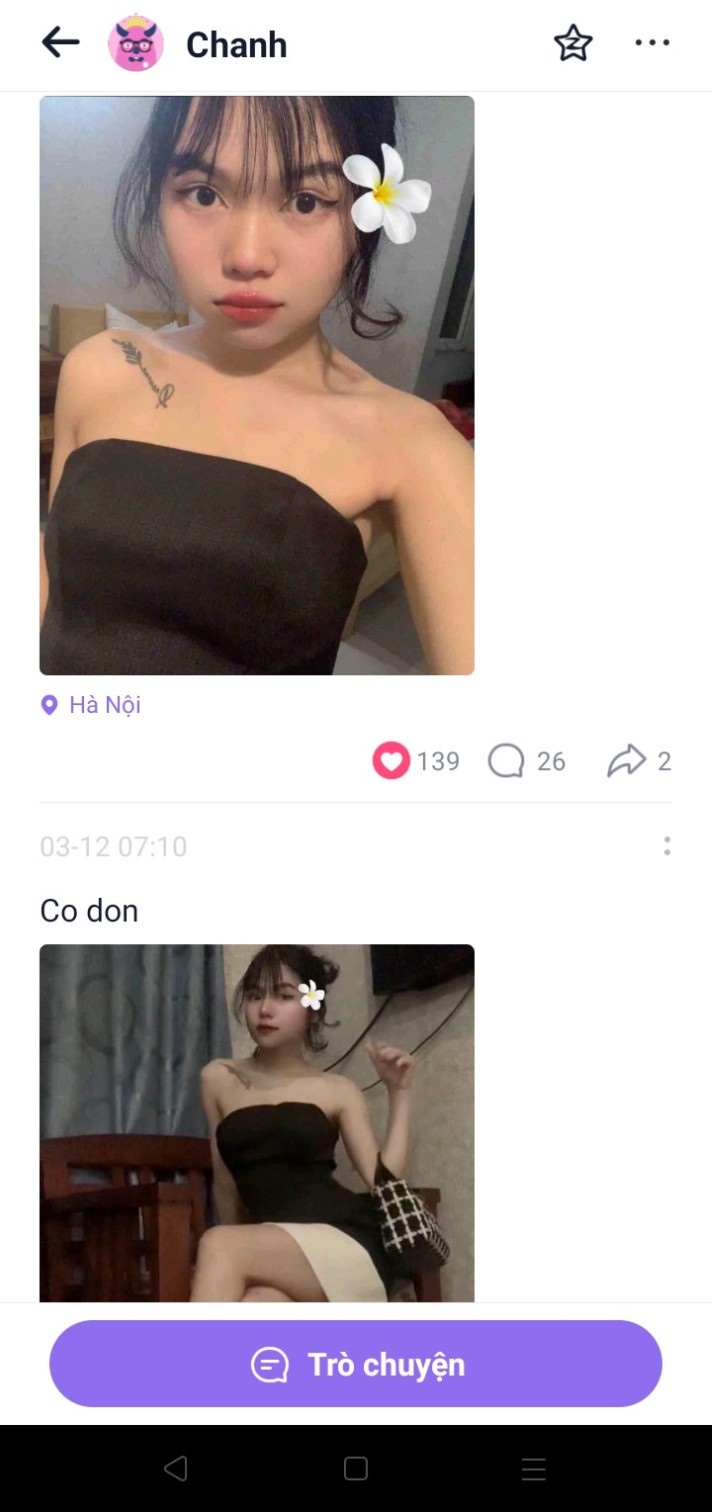Unlike the post with 139 likes
712x1512 pixels.
tap(391, 762)
